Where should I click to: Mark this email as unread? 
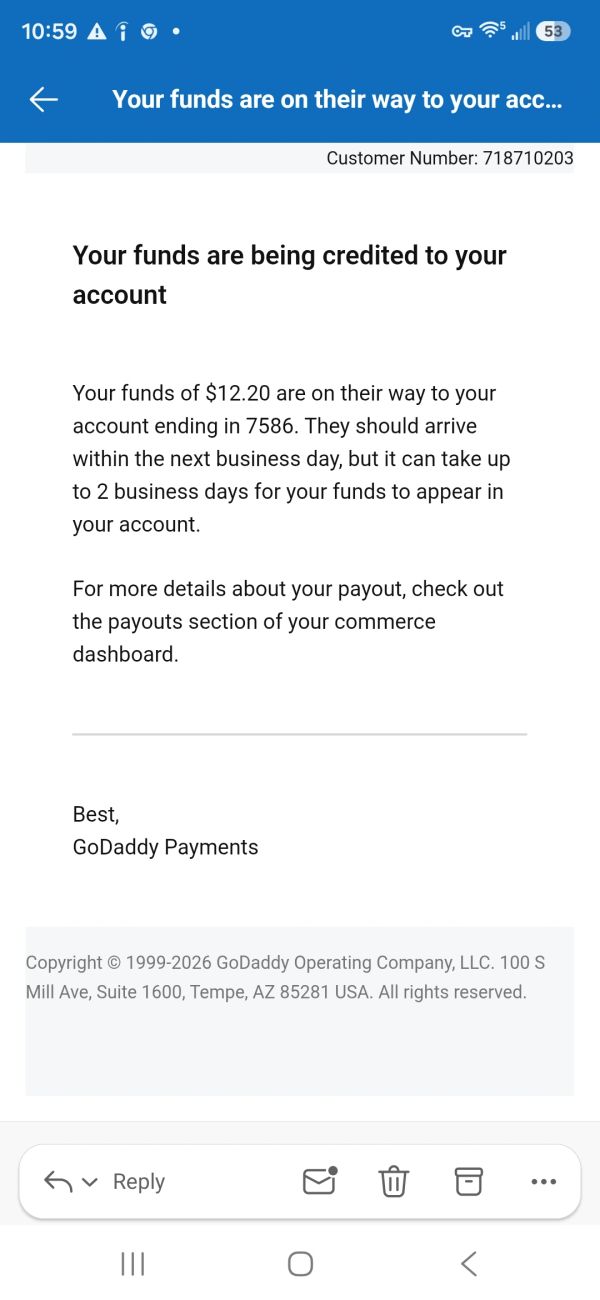click(319, 1181)
